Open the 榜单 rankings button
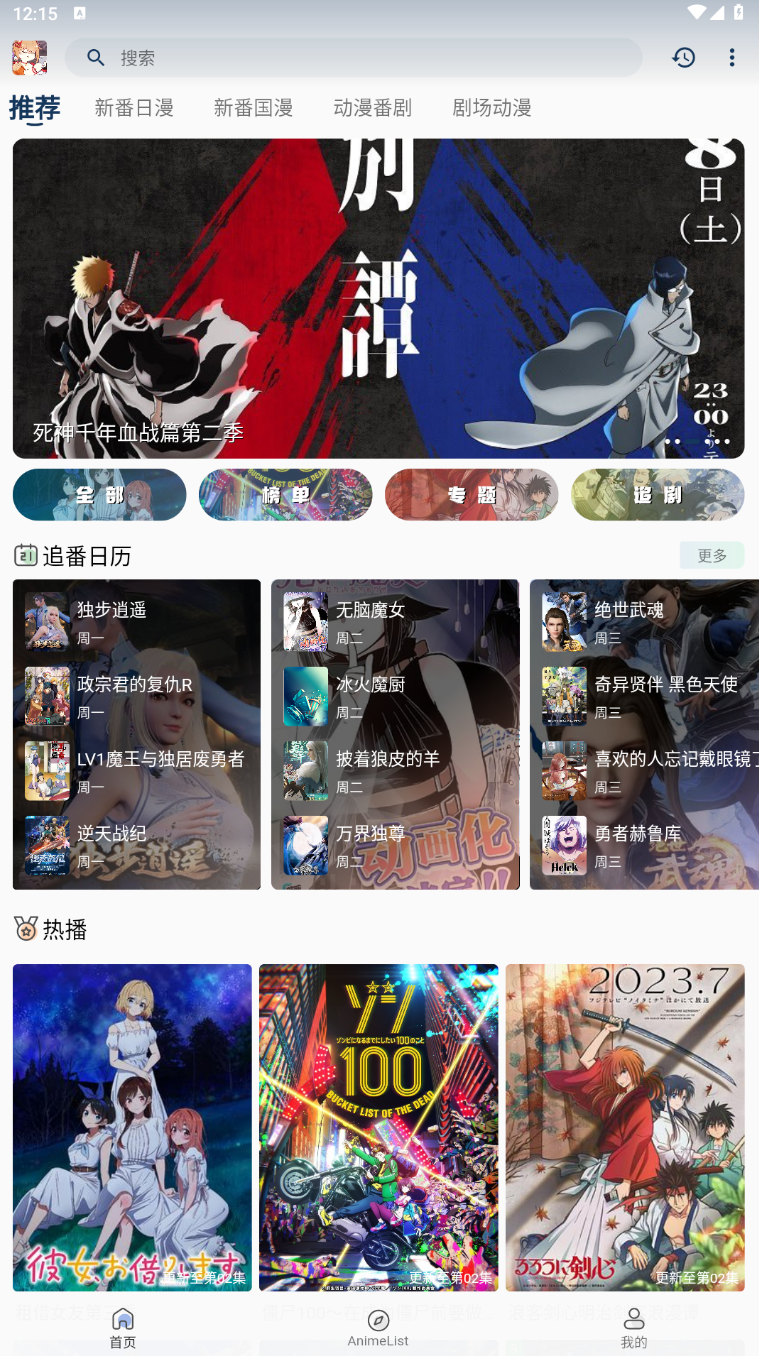 click(286, 495)
